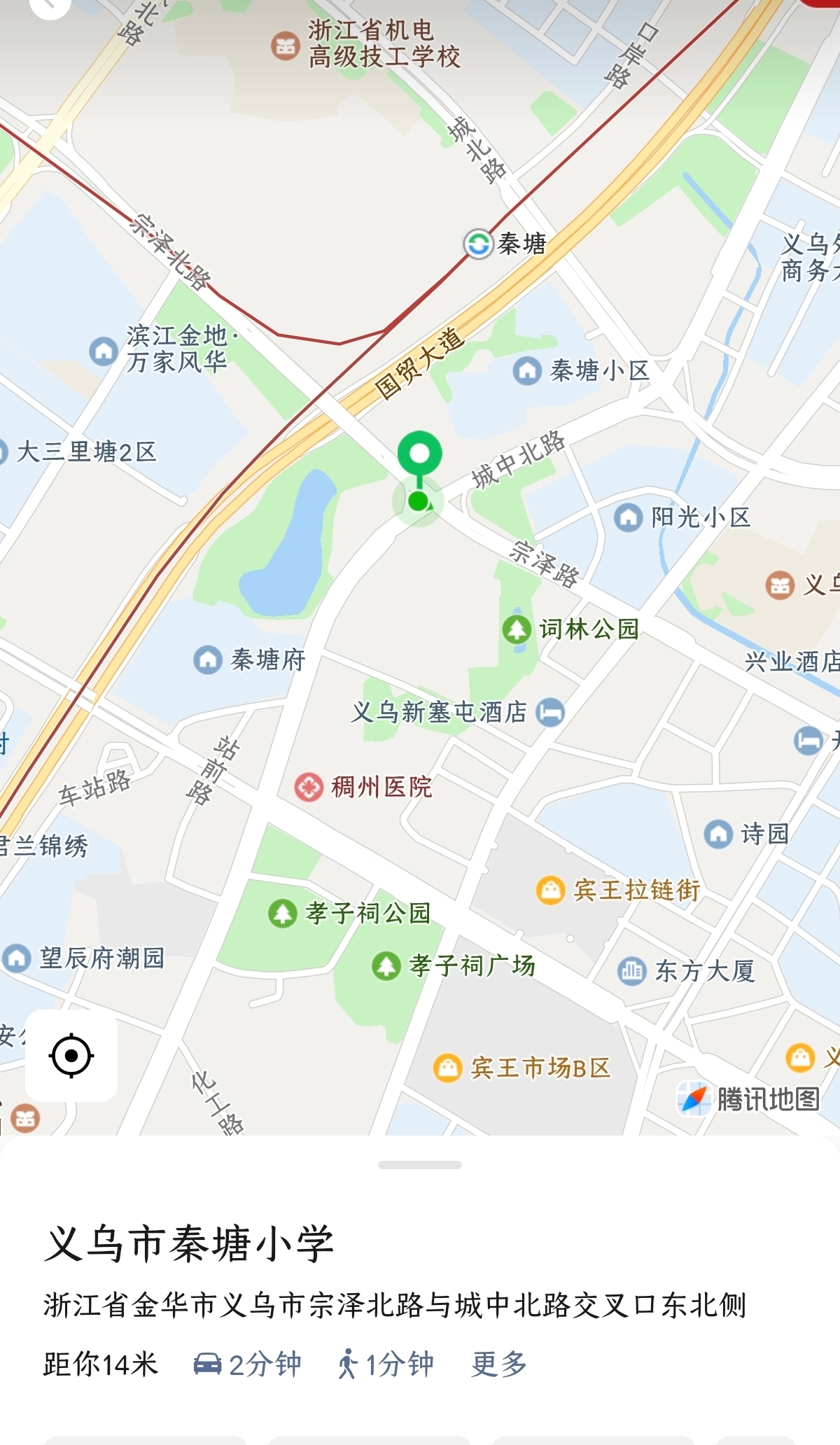Open 更多 for more route options

[498, 1364]
